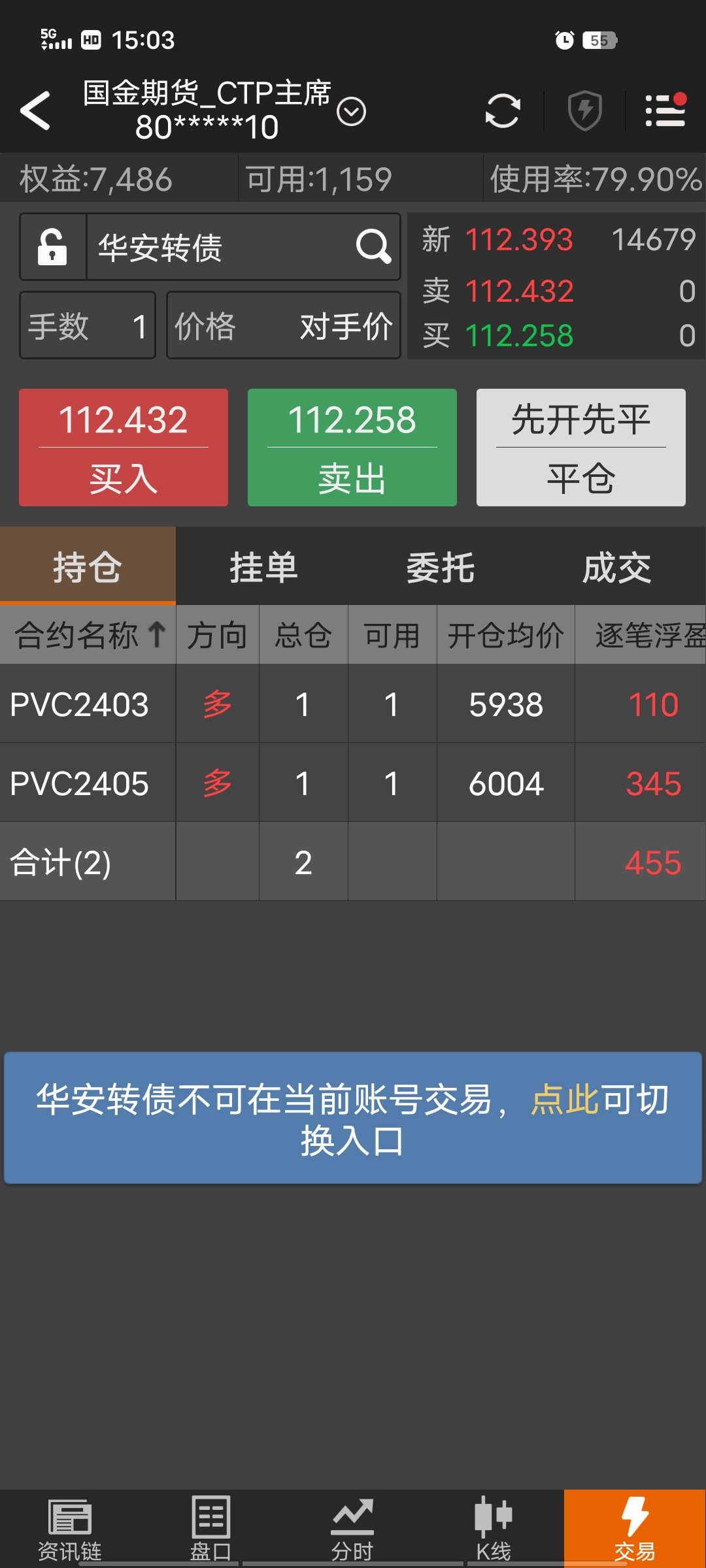Open the top-right list menu
Screen dimensions: 706x1568
click(665, 110)
